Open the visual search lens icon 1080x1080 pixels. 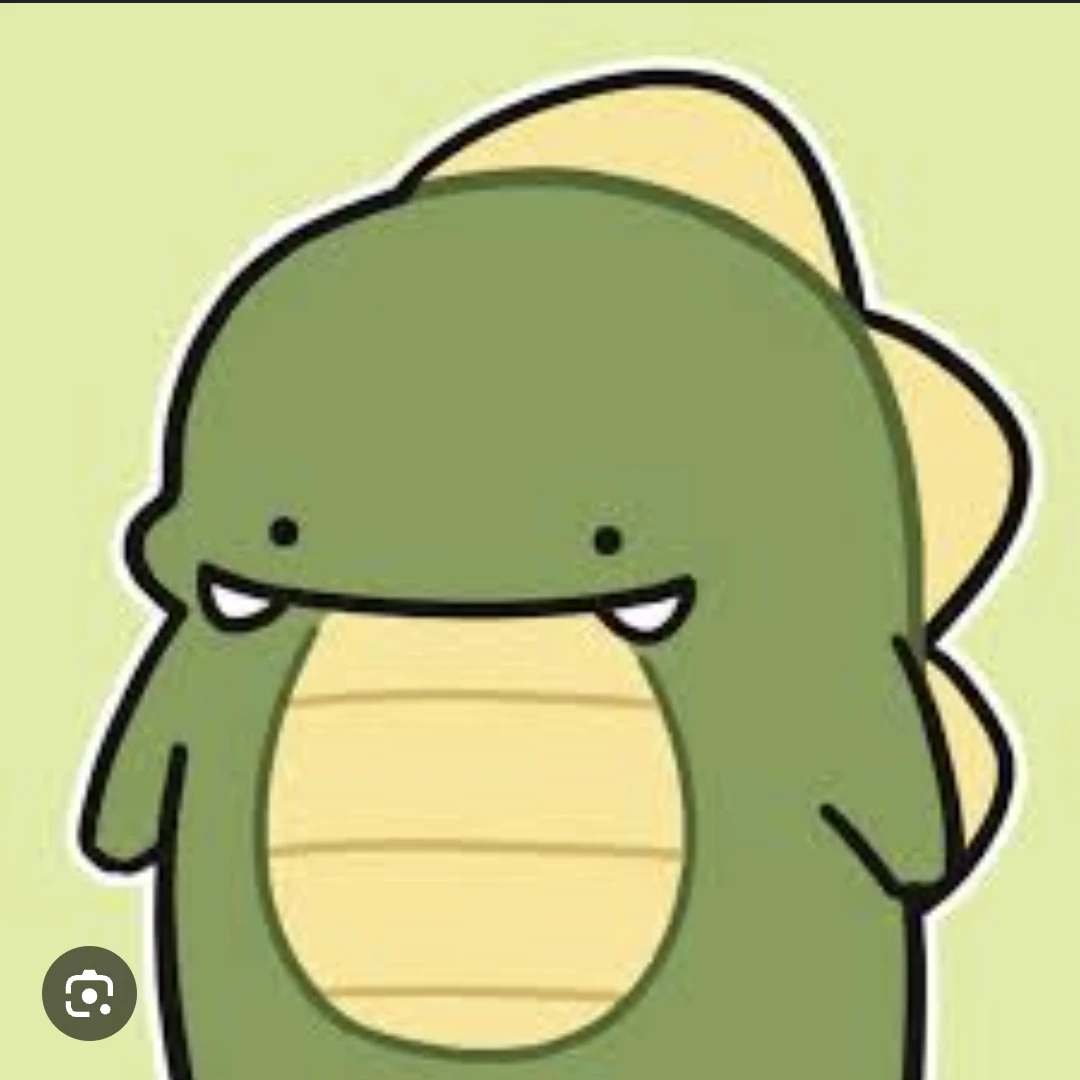point(89,993)
